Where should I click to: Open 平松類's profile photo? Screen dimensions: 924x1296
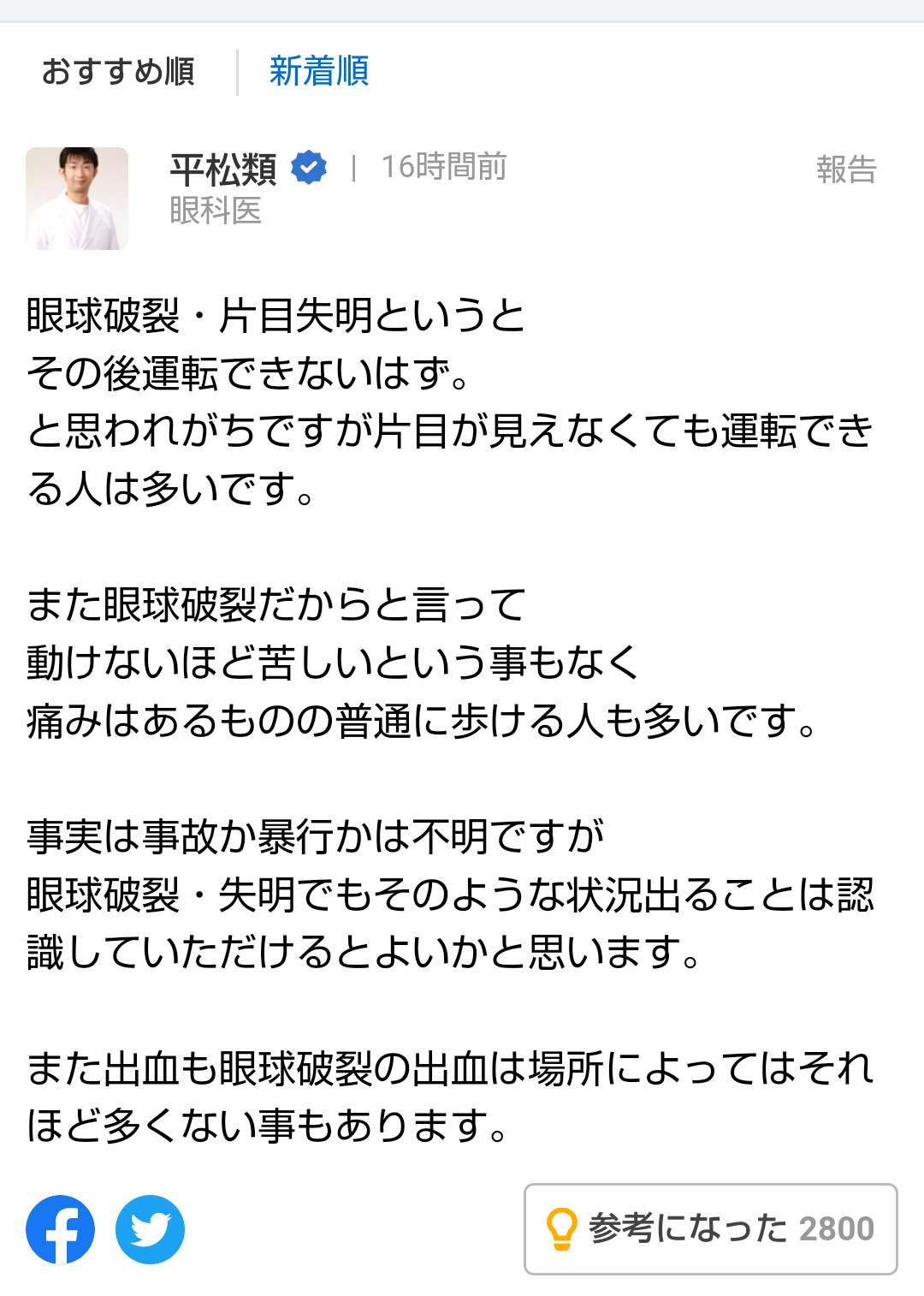click(77, 199)
